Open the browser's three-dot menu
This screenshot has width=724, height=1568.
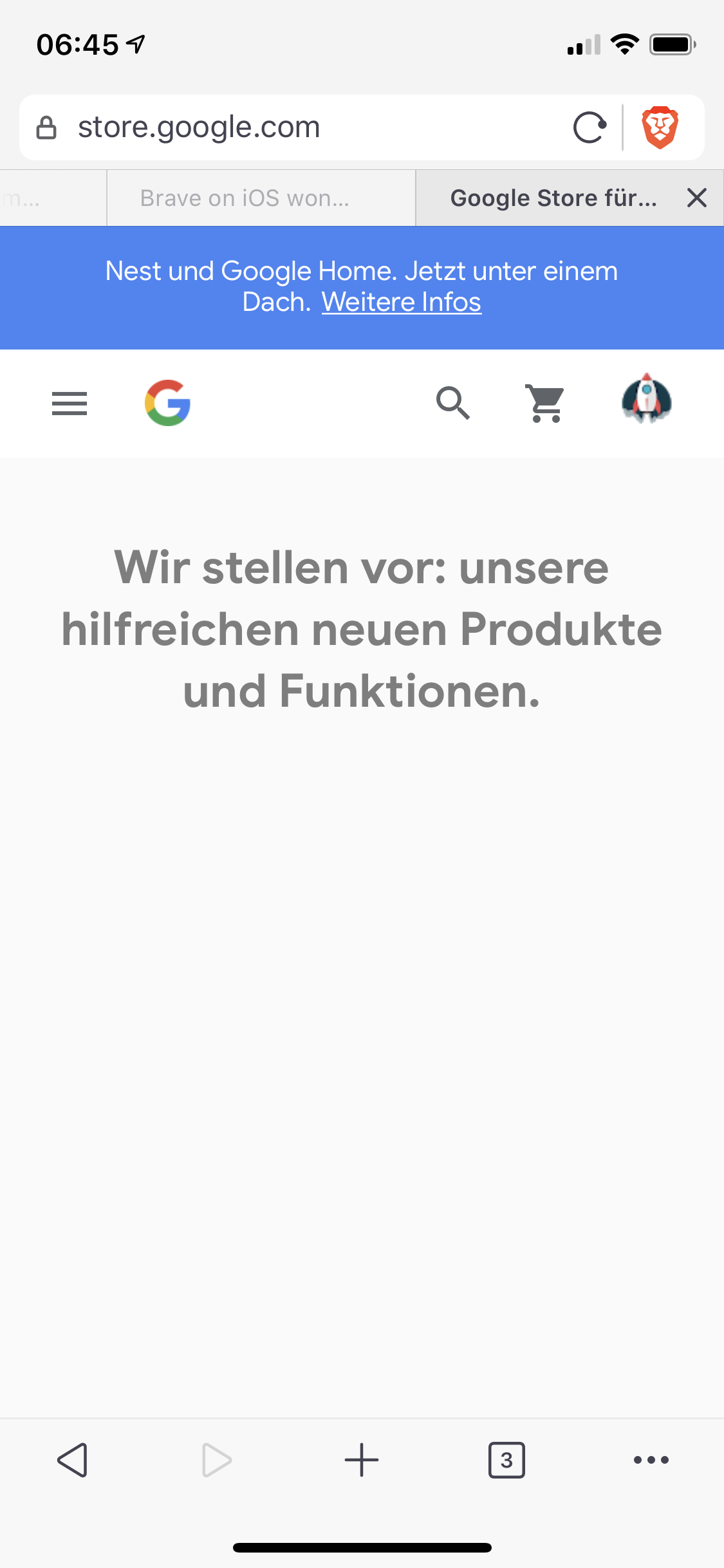point(651,1460)
